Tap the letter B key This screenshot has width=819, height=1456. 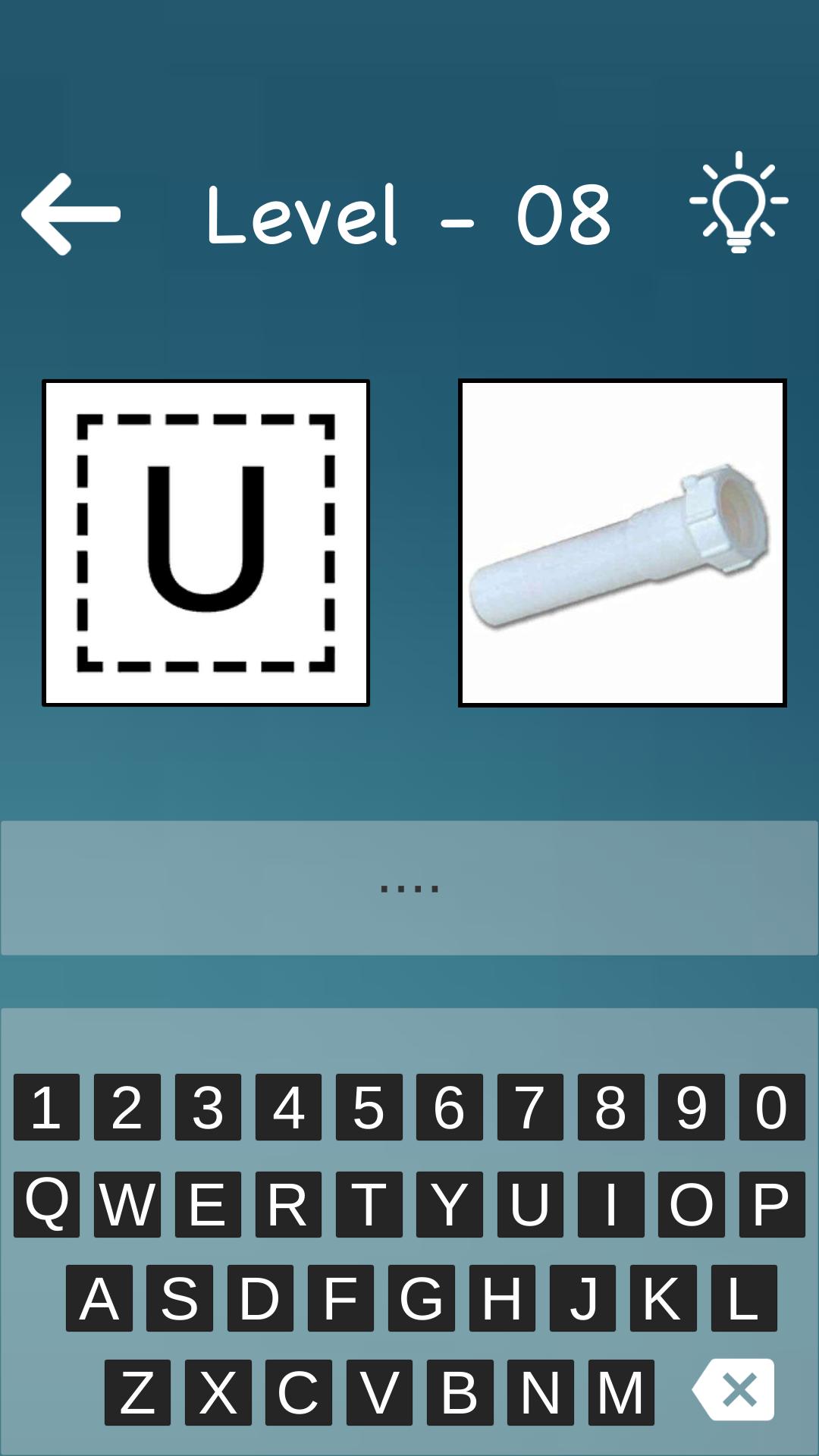tap(460, 1392)
